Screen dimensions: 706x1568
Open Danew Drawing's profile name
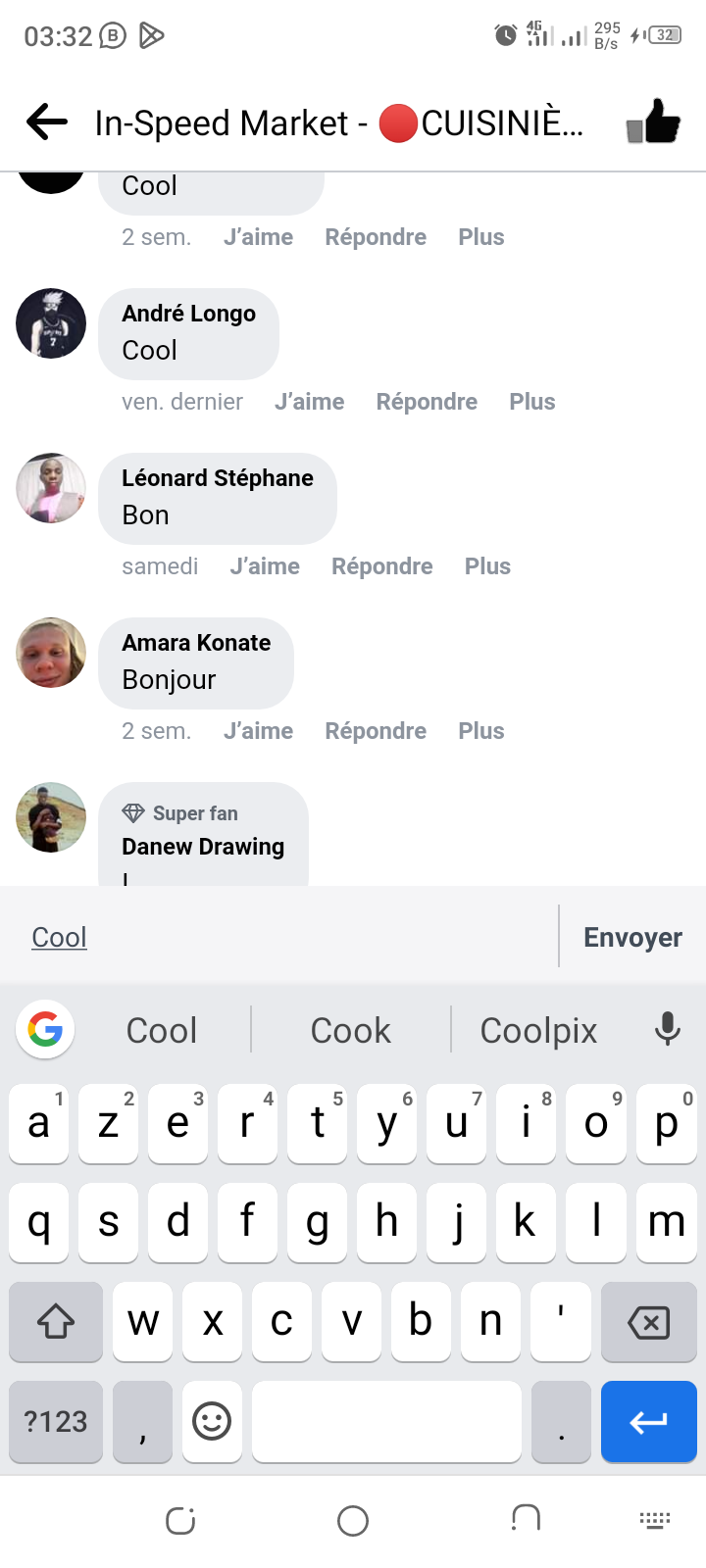[x=203, y=847]
